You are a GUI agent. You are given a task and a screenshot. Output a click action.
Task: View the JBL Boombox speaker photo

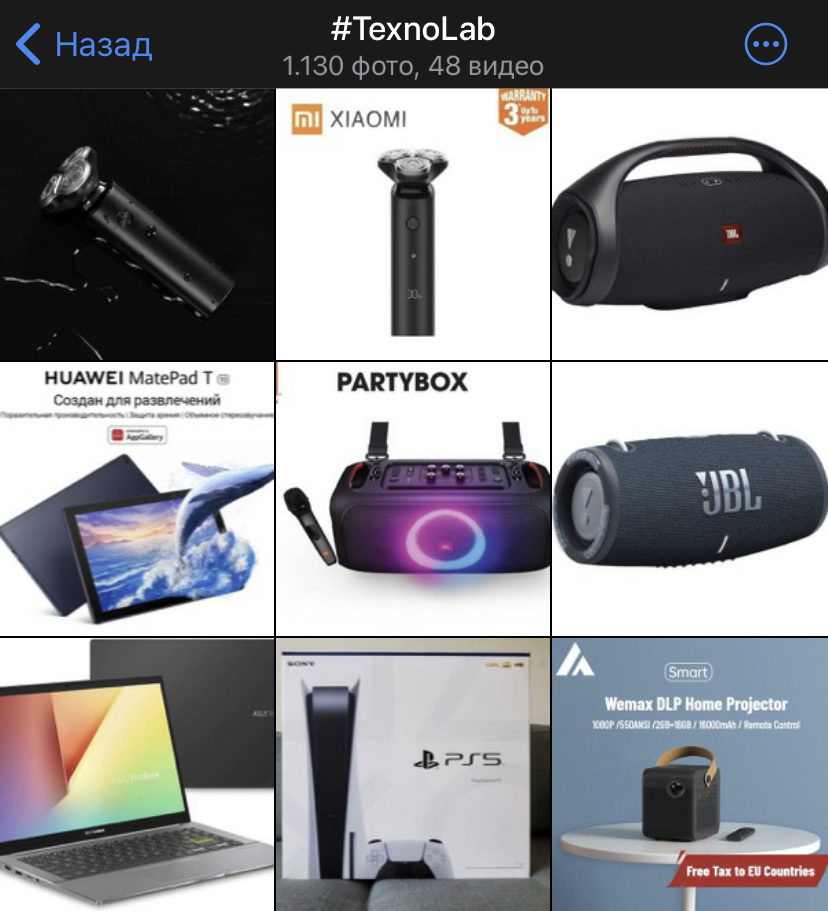[690, 224]
